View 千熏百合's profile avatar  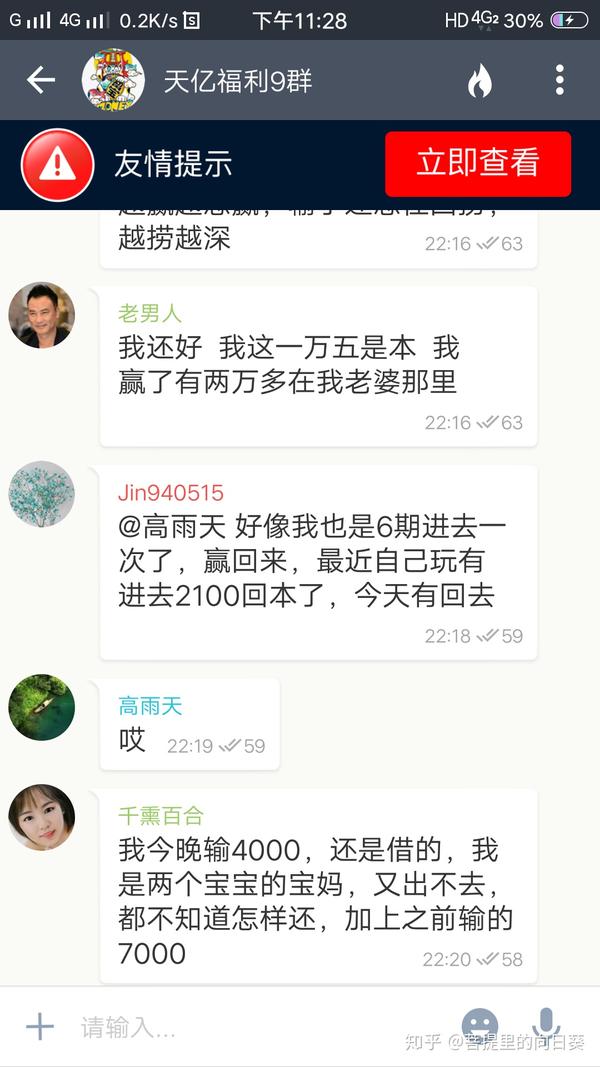coord(42,817)
